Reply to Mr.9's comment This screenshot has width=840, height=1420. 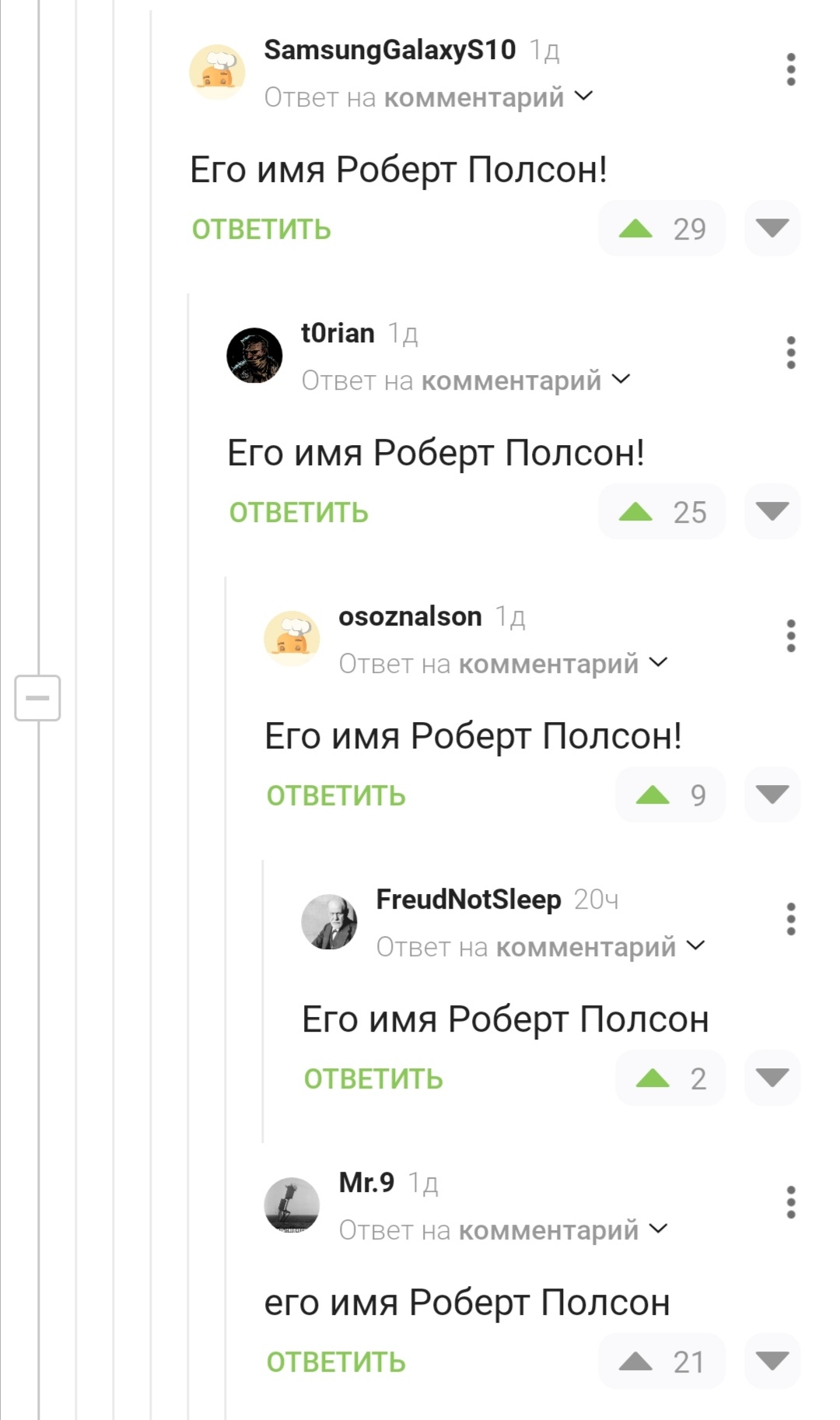[336, 1362]
